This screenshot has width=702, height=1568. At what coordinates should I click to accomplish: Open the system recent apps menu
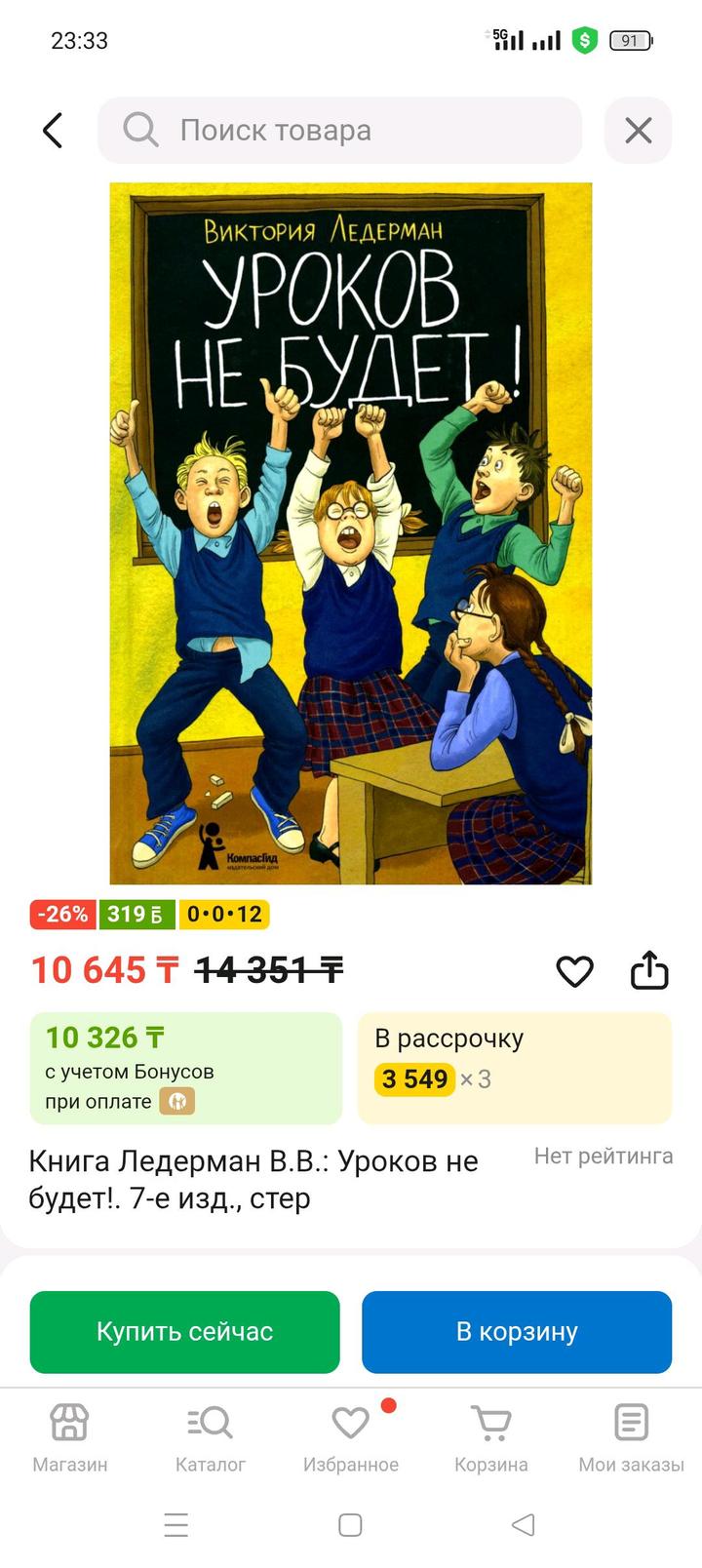[x=176, y=1525]
